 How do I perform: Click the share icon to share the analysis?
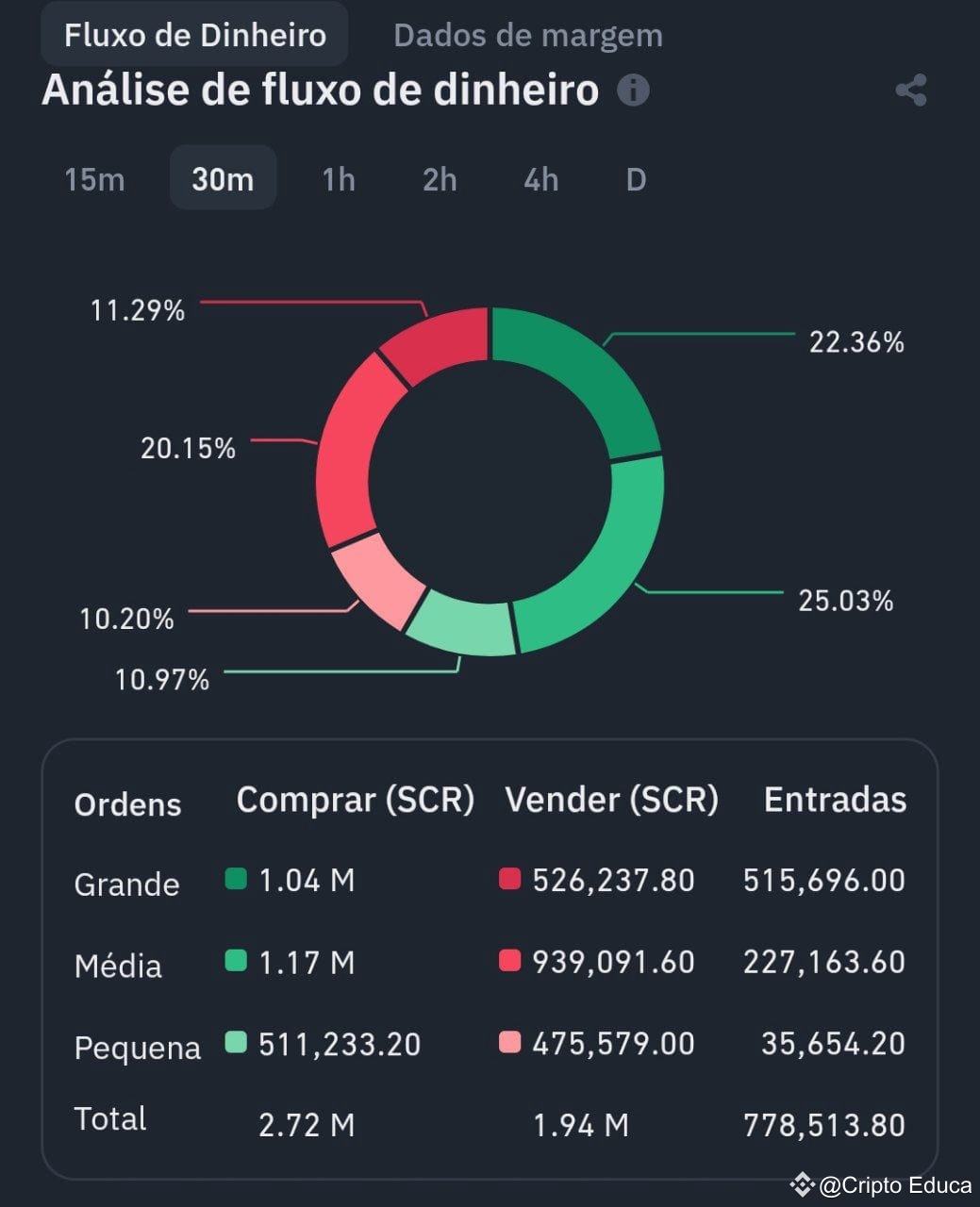pos(910,91)
